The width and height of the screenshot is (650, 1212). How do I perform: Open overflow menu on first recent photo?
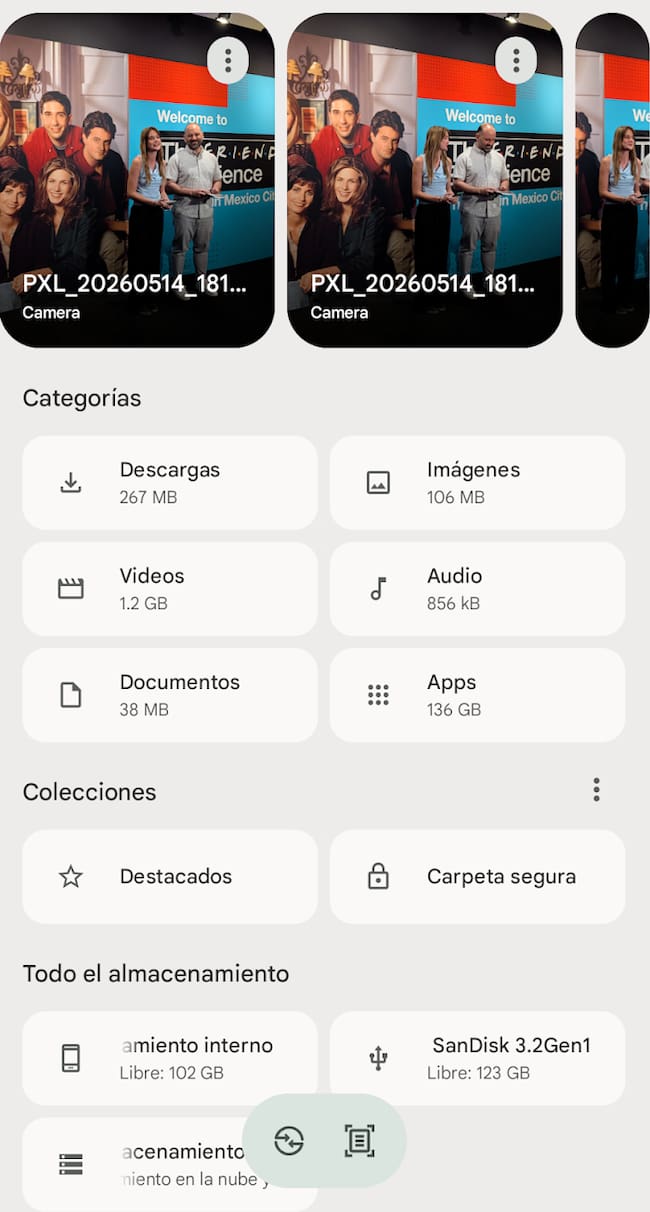point(228,61)
